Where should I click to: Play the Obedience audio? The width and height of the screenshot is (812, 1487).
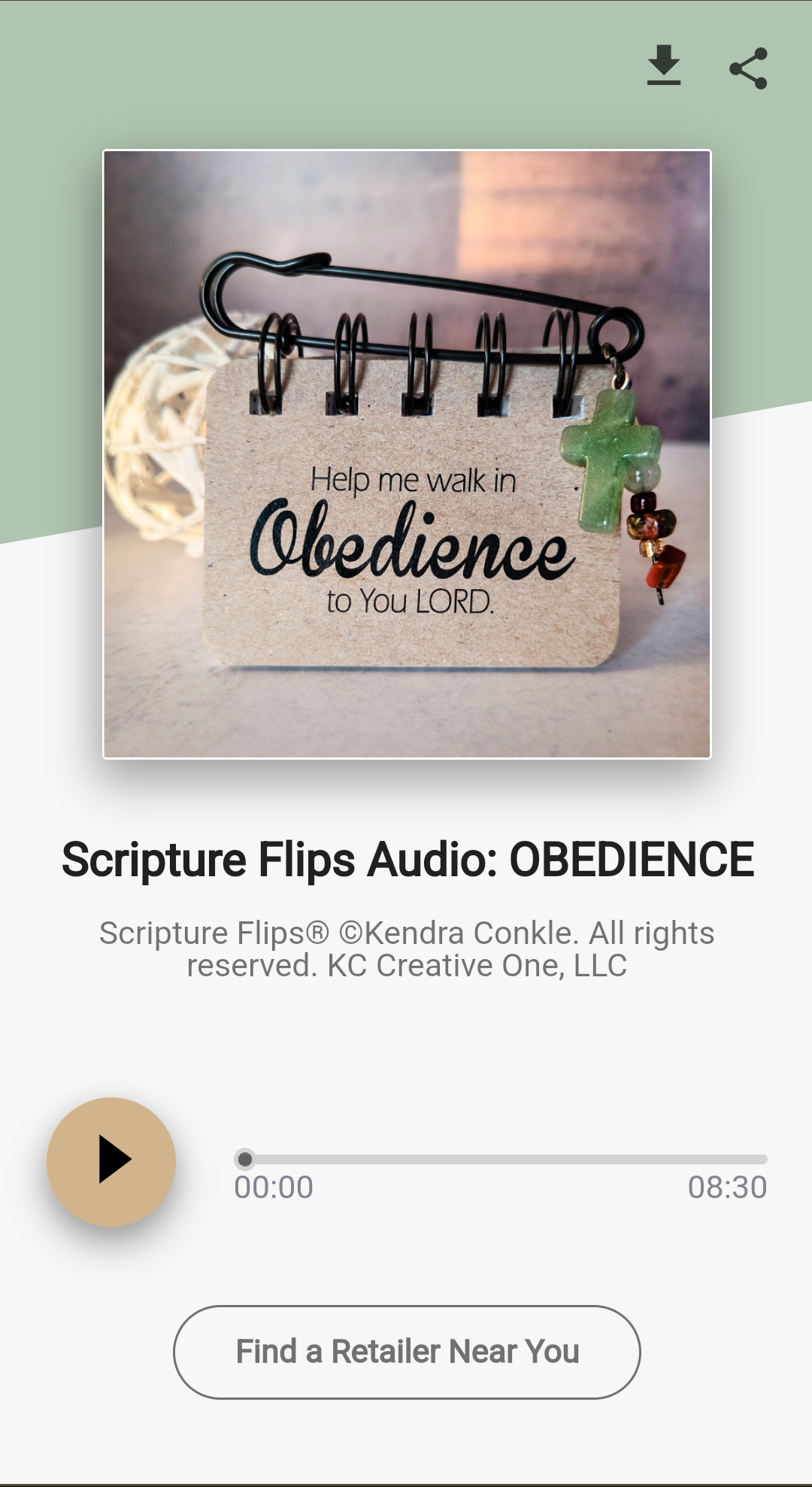(x=111, y=1161)
